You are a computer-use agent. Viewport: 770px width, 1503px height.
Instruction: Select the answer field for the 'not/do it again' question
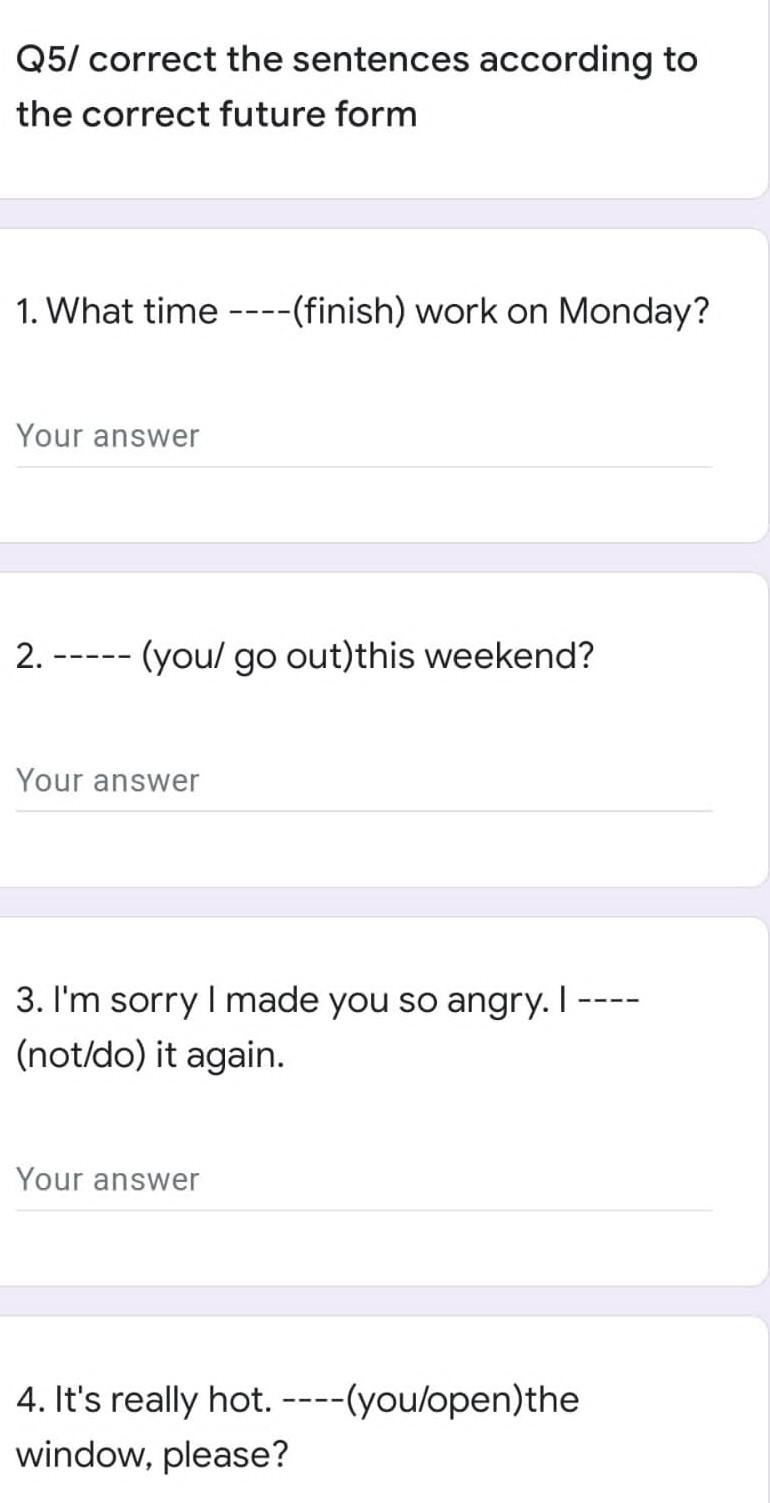point(364,1180)
